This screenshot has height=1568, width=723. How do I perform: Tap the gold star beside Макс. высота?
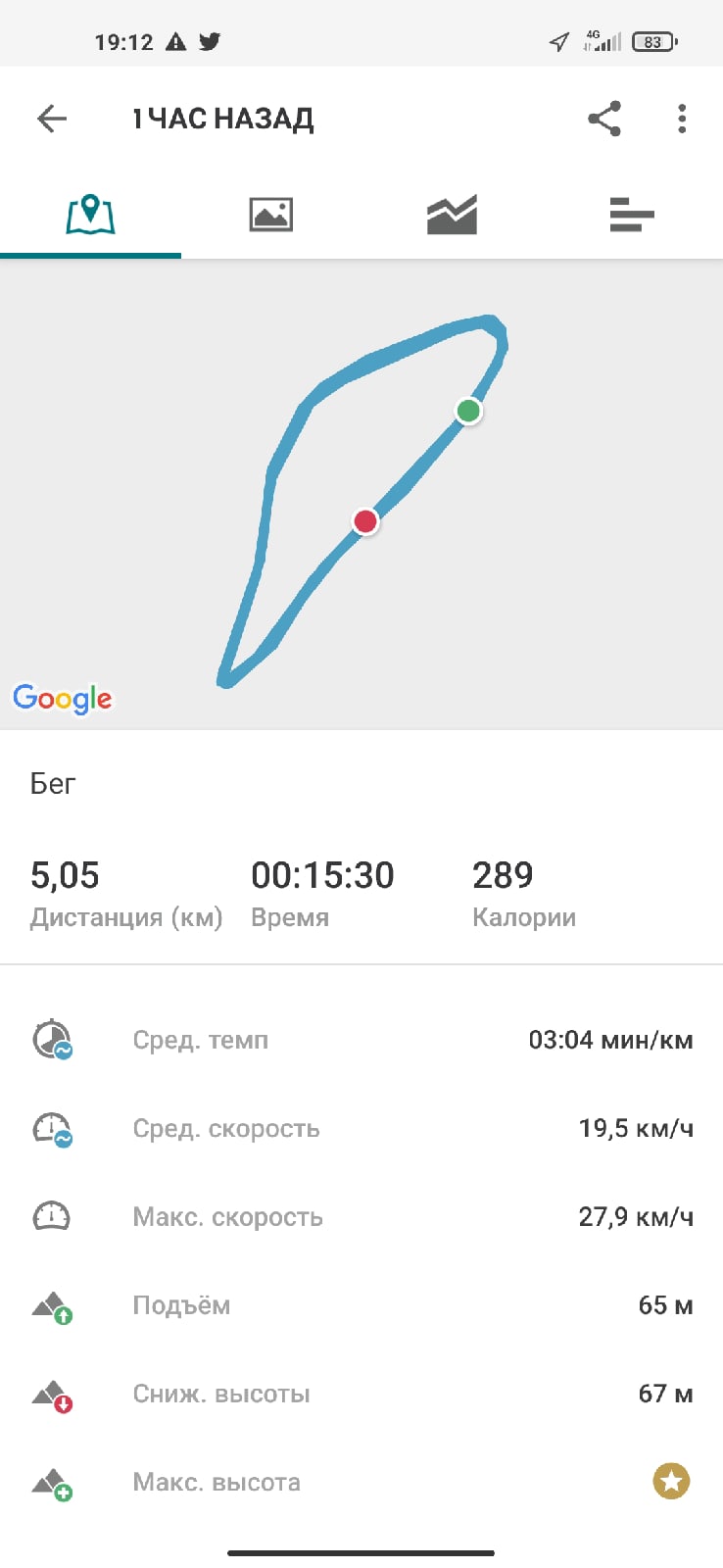pyautogui.click(x=671, y=1481)
